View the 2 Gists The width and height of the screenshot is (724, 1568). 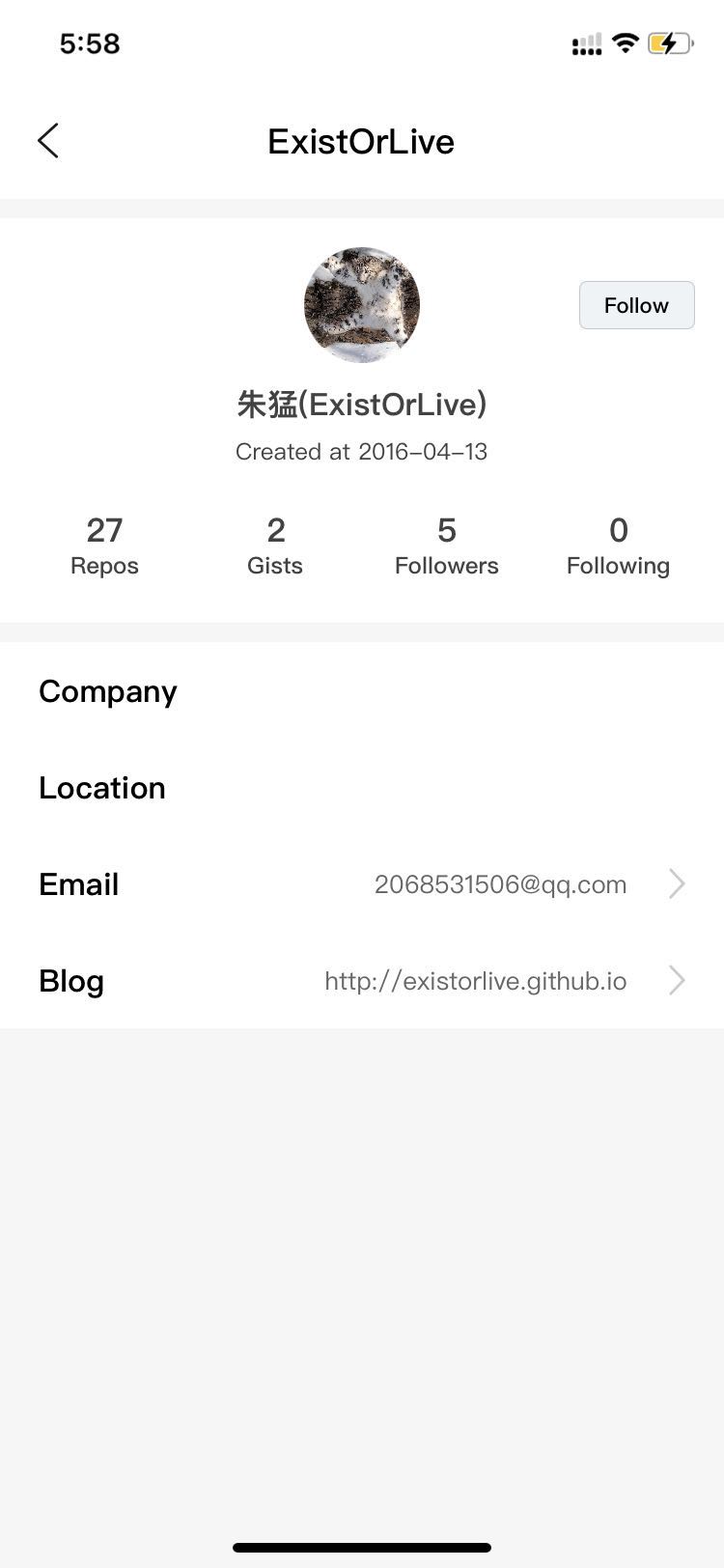coord(275,546)
